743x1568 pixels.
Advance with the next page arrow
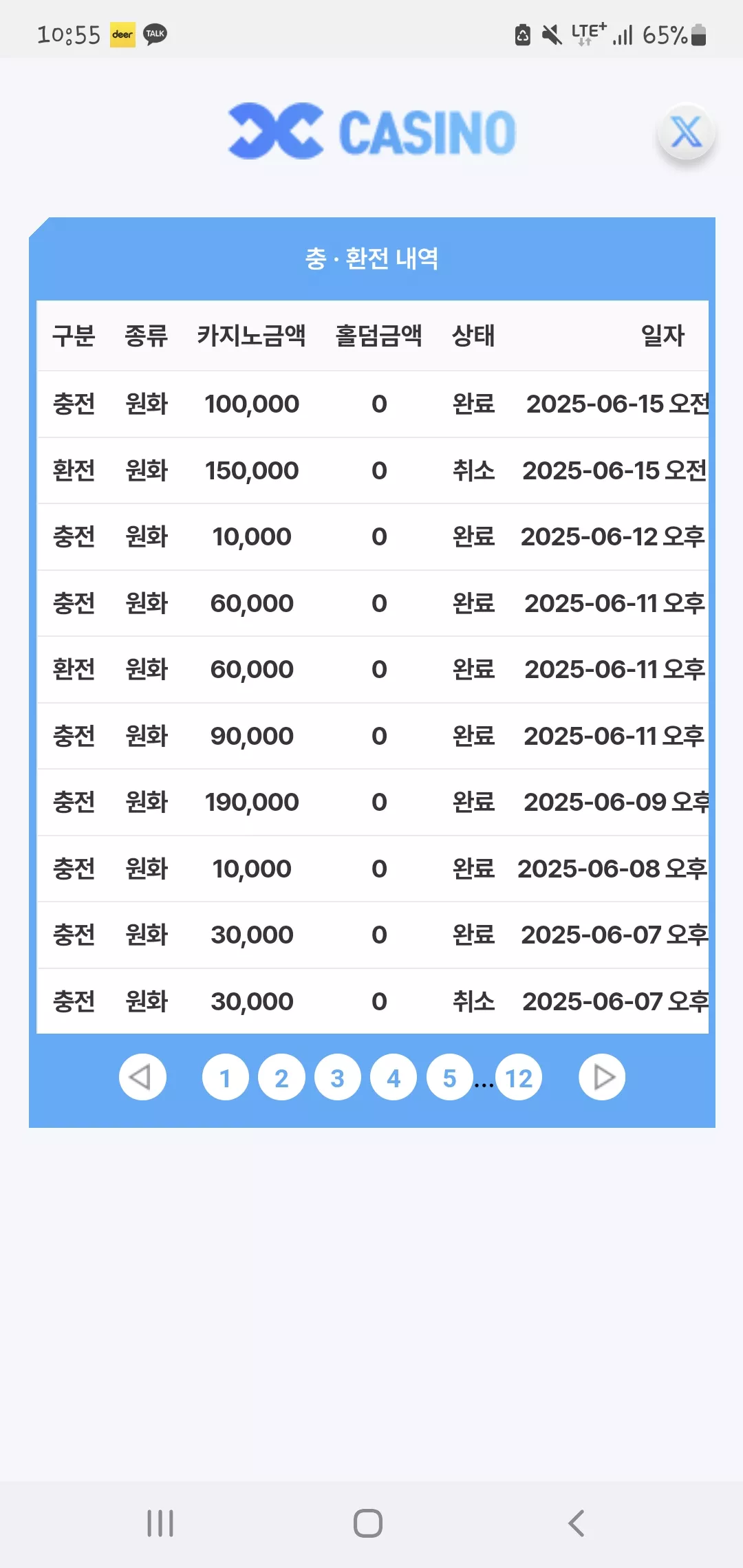602,1077
